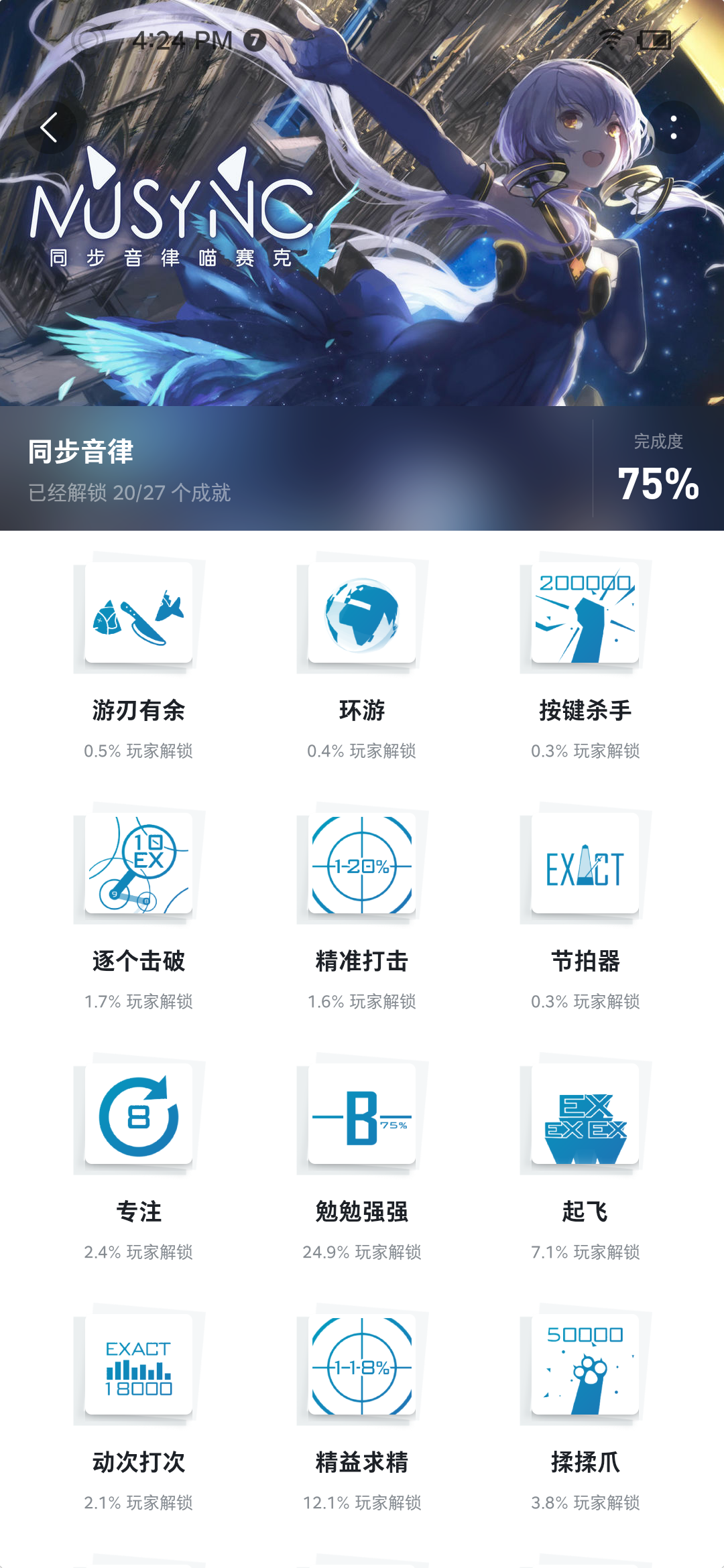Select the 勉勉强强 achievement tile
Screen dimensions: 724x1568
tap(362, 1158)
